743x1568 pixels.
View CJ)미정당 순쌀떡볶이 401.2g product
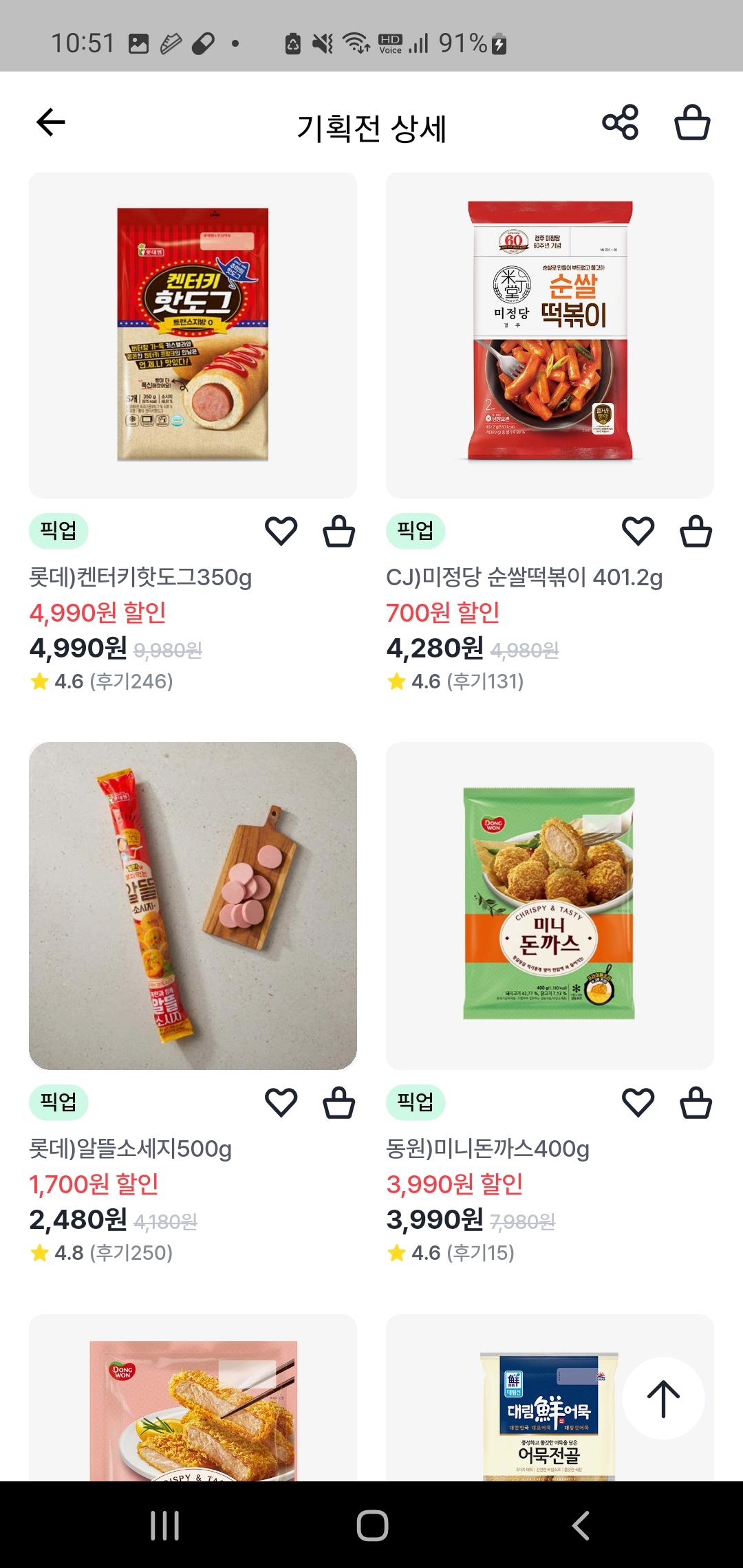(550, 336)
